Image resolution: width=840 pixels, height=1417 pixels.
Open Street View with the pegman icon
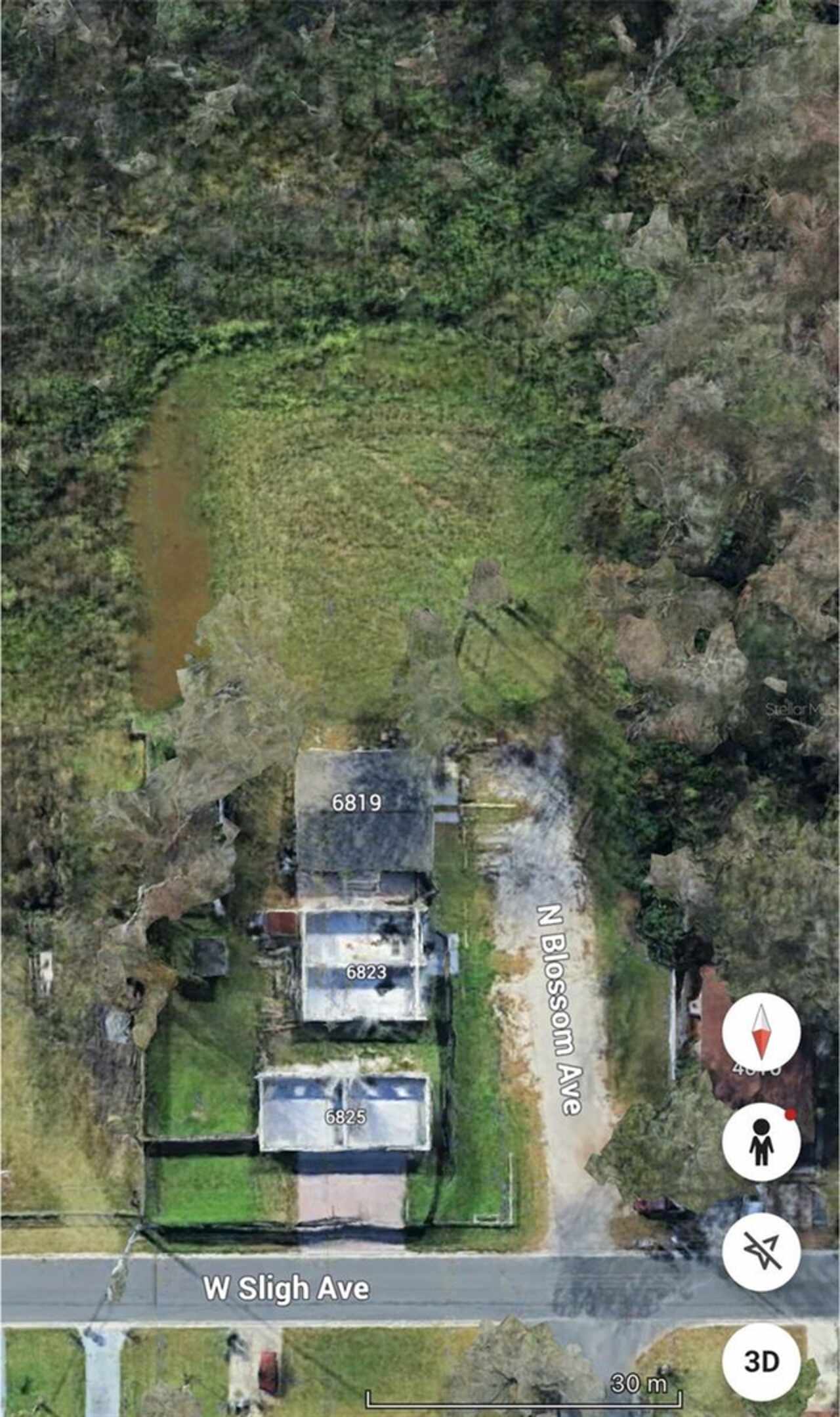click(761, 1141)
